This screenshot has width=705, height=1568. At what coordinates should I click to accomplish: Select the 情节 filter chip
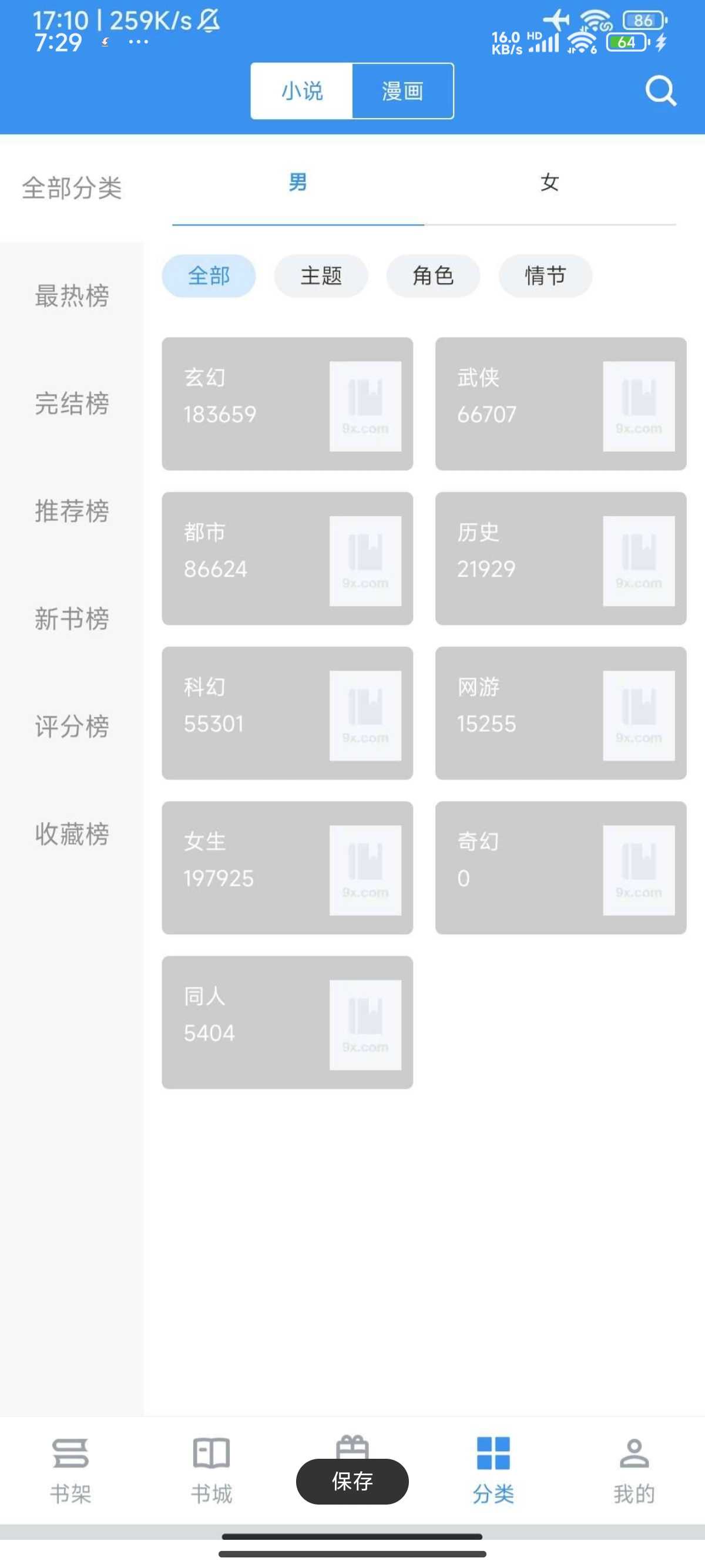click(545, 276)
